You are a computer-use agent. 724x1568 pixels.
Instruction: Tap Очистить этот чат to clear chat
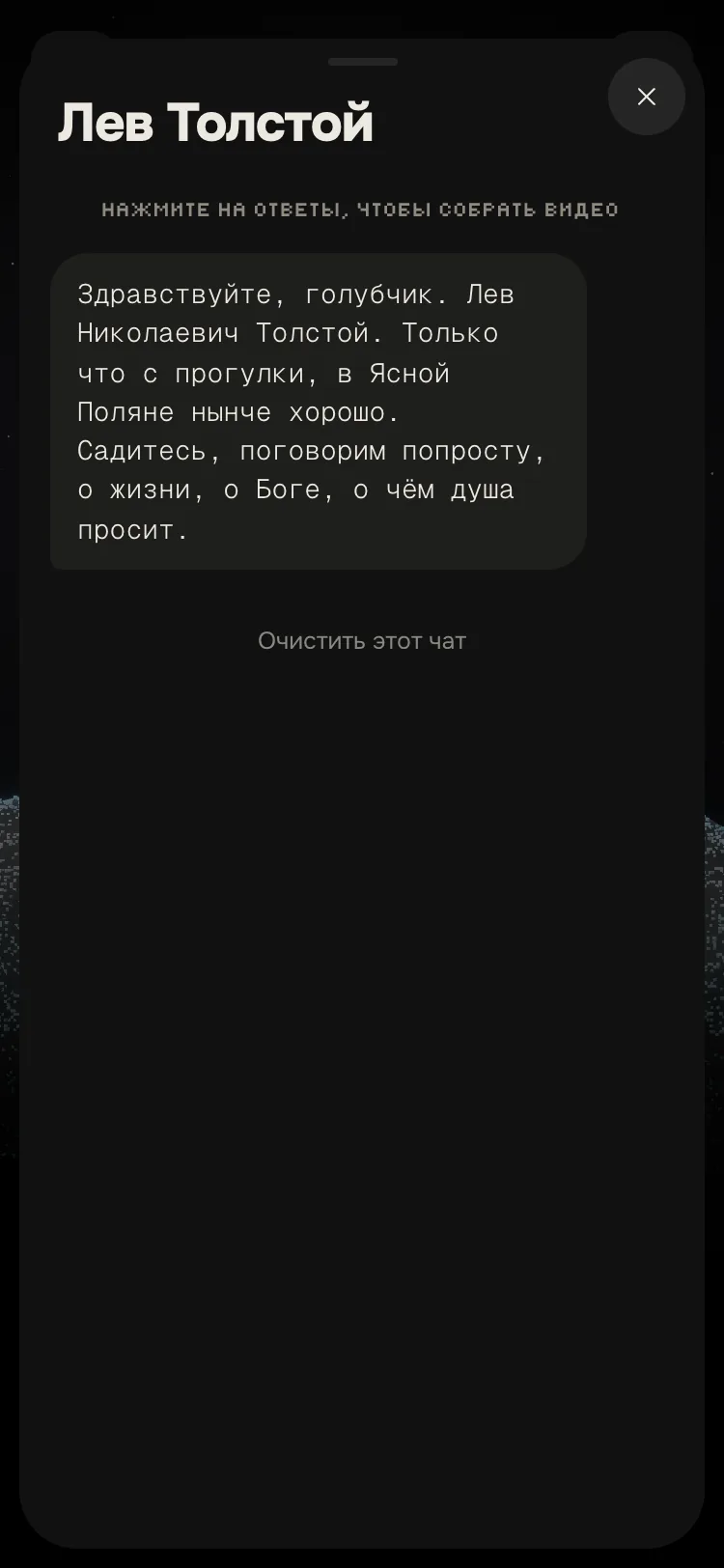coord(362,641)
